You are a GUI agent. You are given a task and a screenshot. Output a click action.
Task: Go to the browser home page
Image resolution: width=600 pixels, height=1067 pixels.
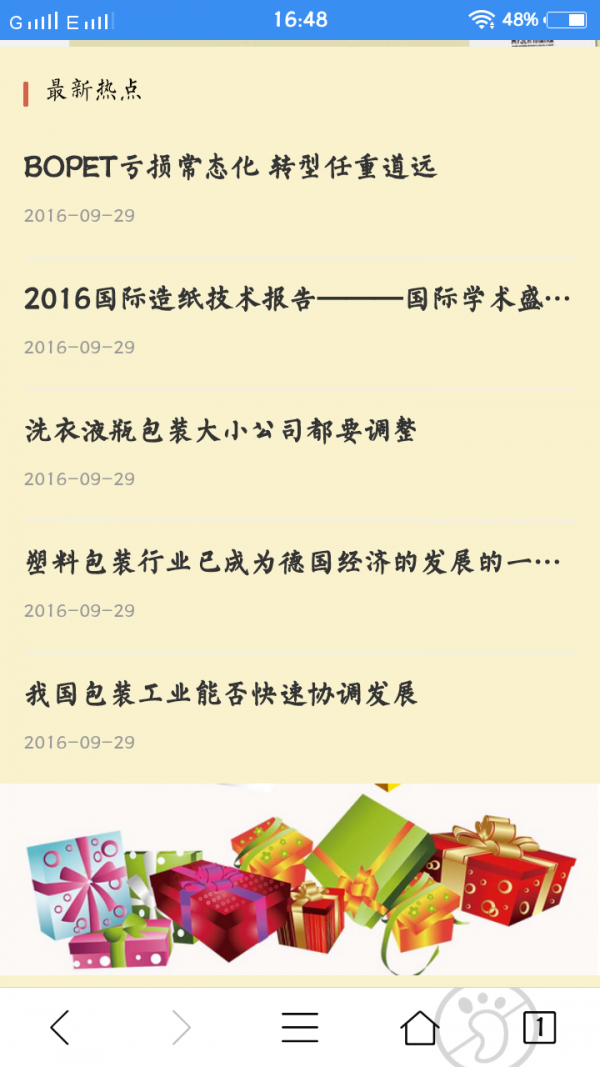coord(419,1027)
